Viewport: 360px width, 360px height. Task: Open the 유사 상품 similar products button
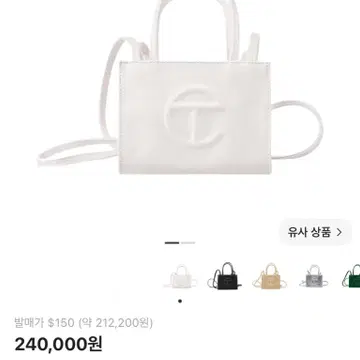(315, 232)
